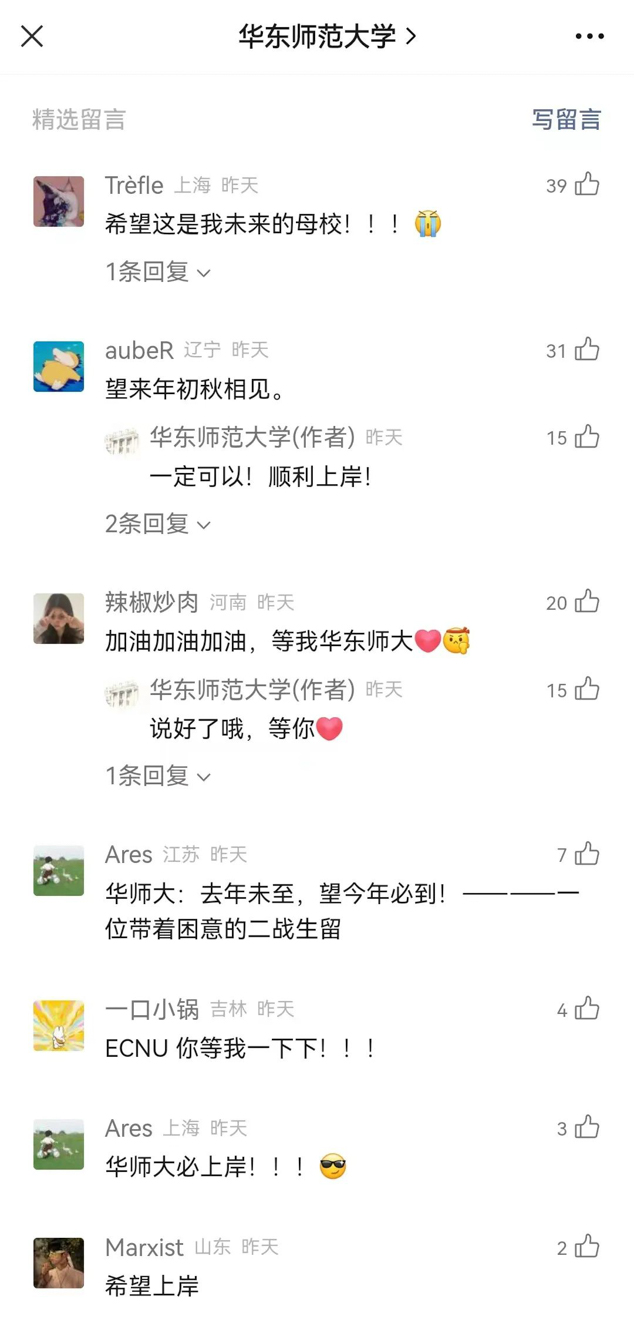The height and width of the screenshot is (1333, 634).
Task: Like Ares's comment from 上海
Action: pos(587,1128)
